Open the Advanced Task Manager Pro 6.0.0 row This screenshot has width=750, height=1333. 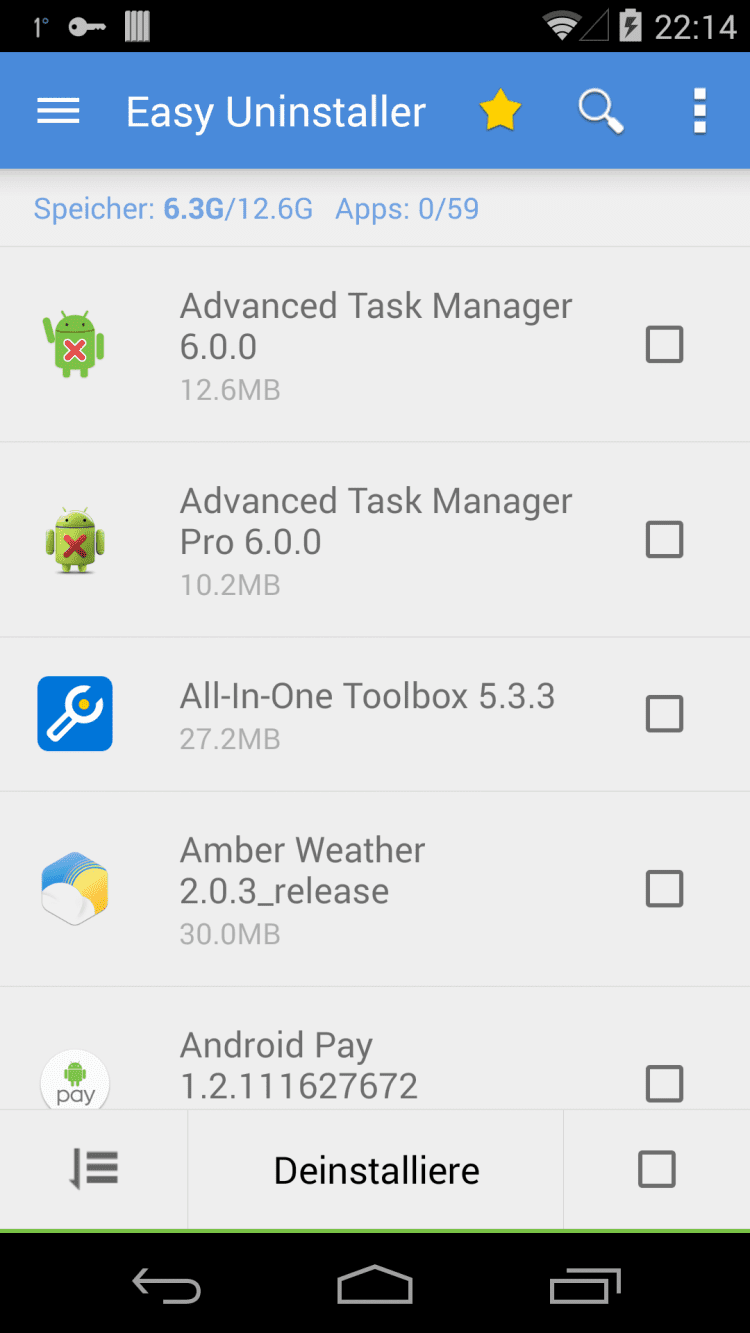point(375,540)
